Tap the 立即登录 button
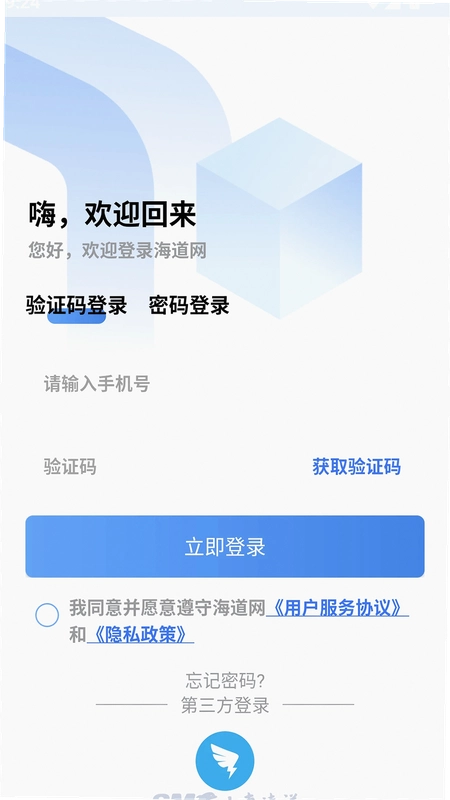This screenshot has width=450, height=800. (x=225, y=546)
